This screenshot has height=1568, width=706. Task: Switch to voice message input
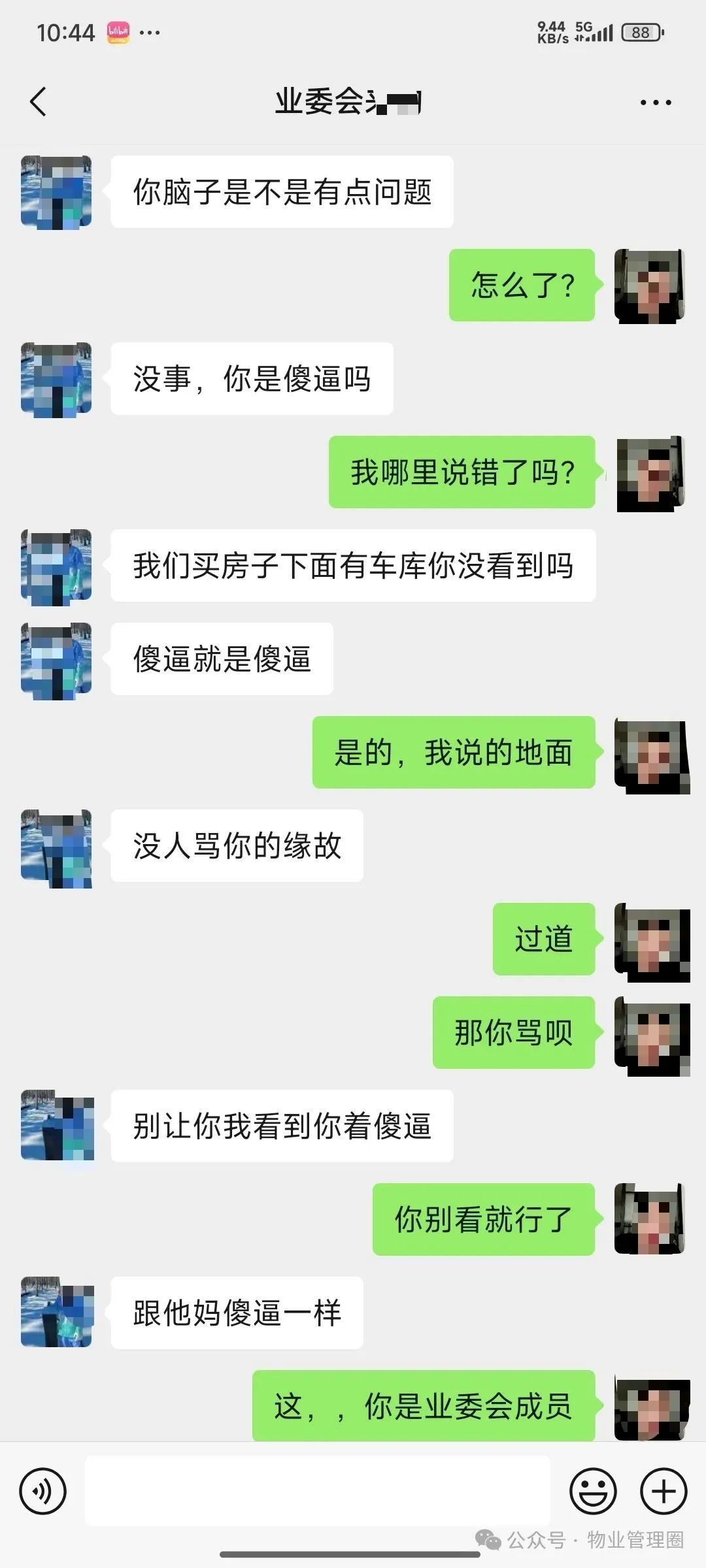[42, 1492]
